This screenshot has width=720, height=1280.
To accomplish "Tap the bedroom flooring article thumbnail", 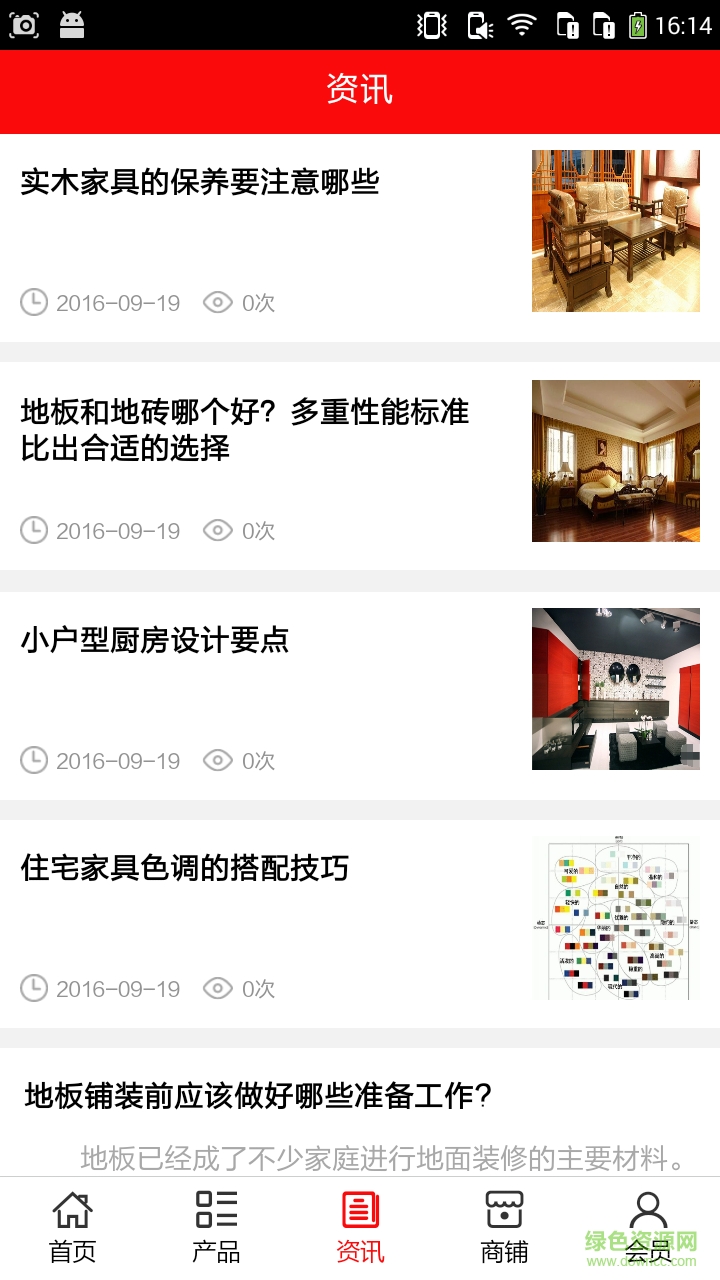I will tap(615, 460).
